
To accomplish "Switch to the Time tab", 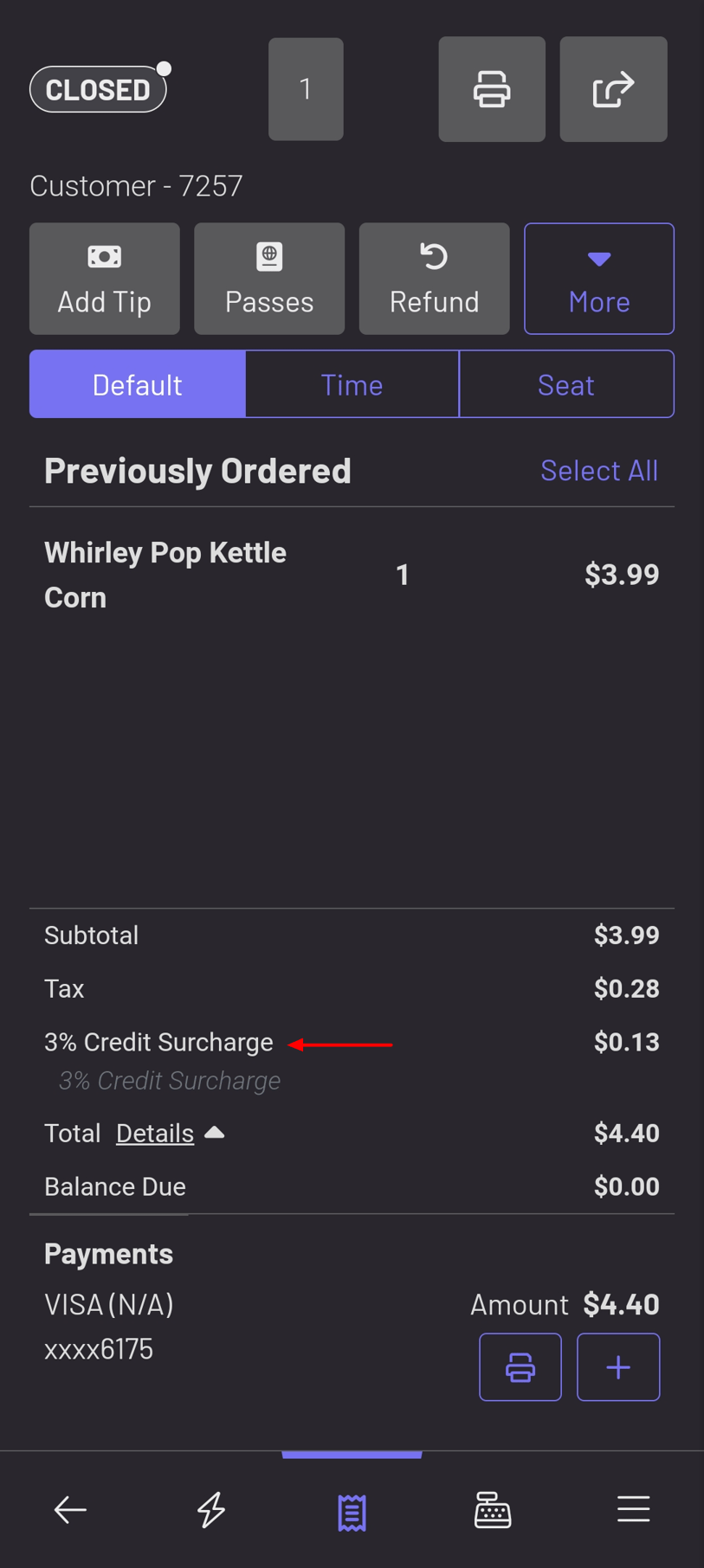I will tap(352, 383).
